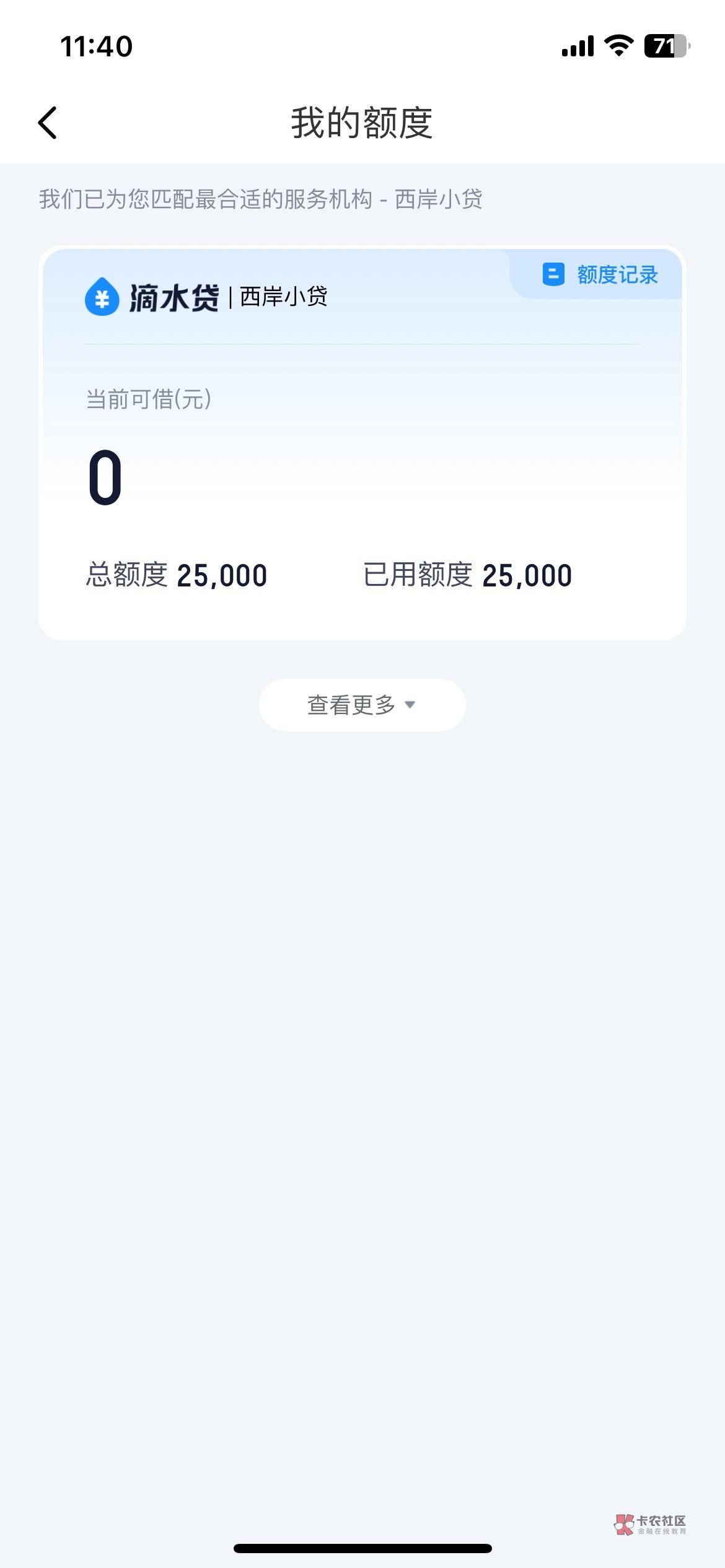Screen dimensions: 725x1568
Task: Expand 查看更多 to see more
Action: coord(362,705)
